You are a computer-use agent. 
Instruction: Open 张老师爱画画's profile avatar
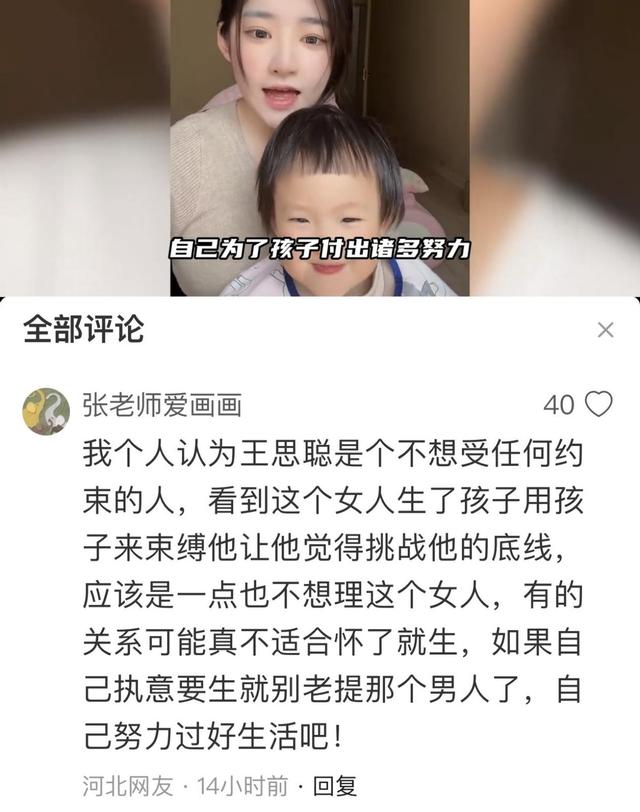pyautogui.click(x=45, y=411)
